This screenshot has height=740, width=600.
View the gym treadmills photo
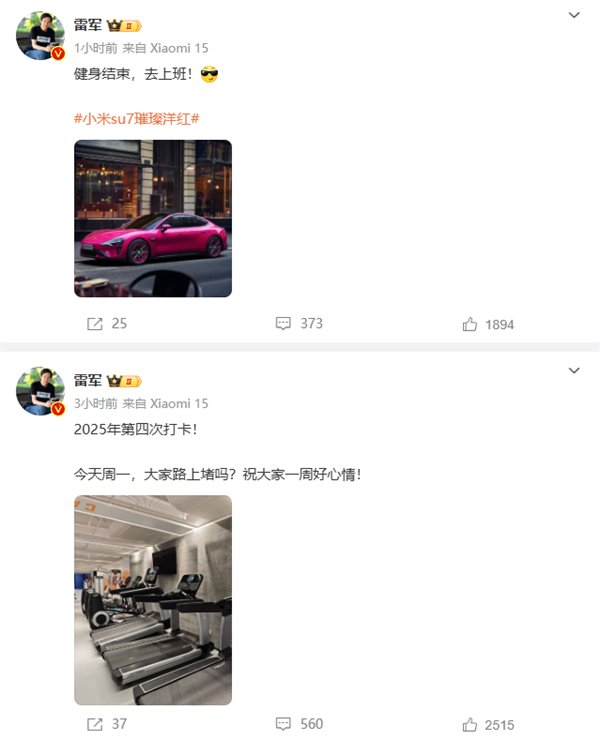153,600
